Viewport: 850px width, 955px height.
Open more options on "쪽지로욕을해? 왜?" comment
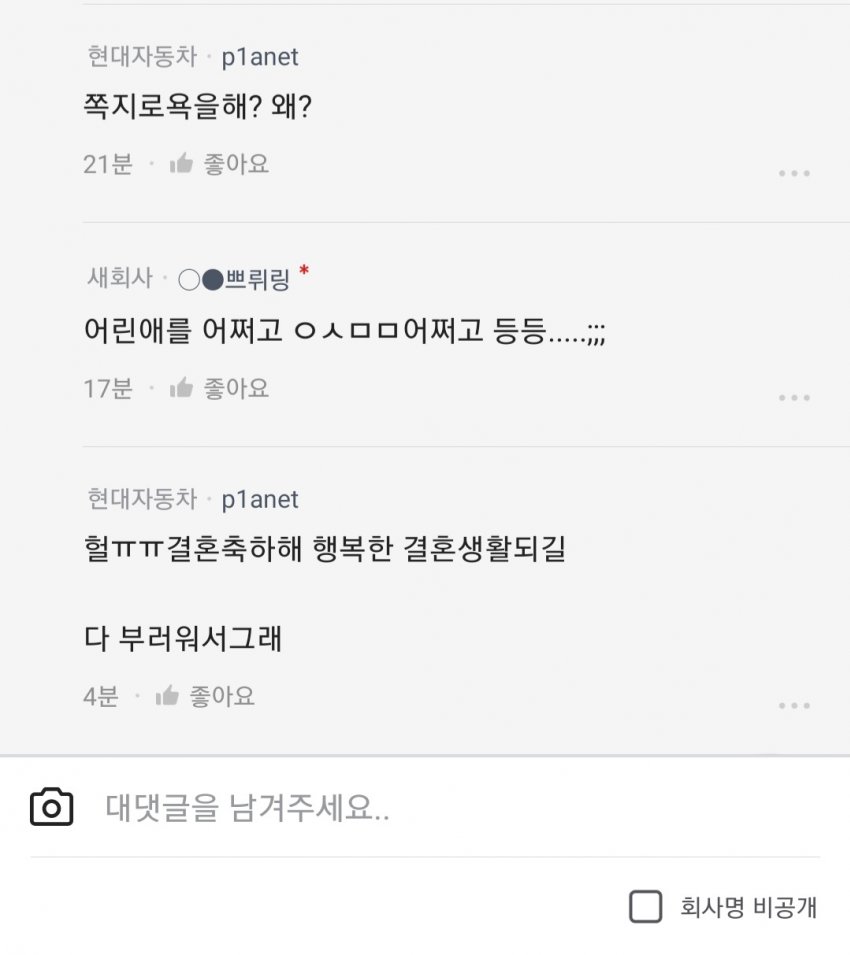coord(794,174)
